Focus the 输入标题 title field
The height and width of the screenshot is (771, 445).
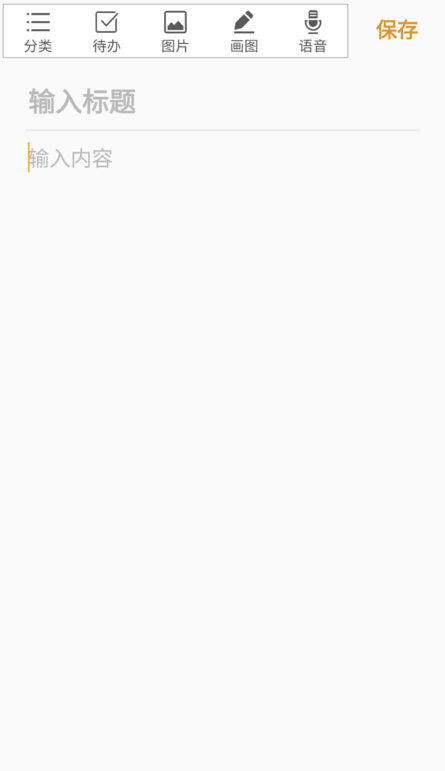223,102
